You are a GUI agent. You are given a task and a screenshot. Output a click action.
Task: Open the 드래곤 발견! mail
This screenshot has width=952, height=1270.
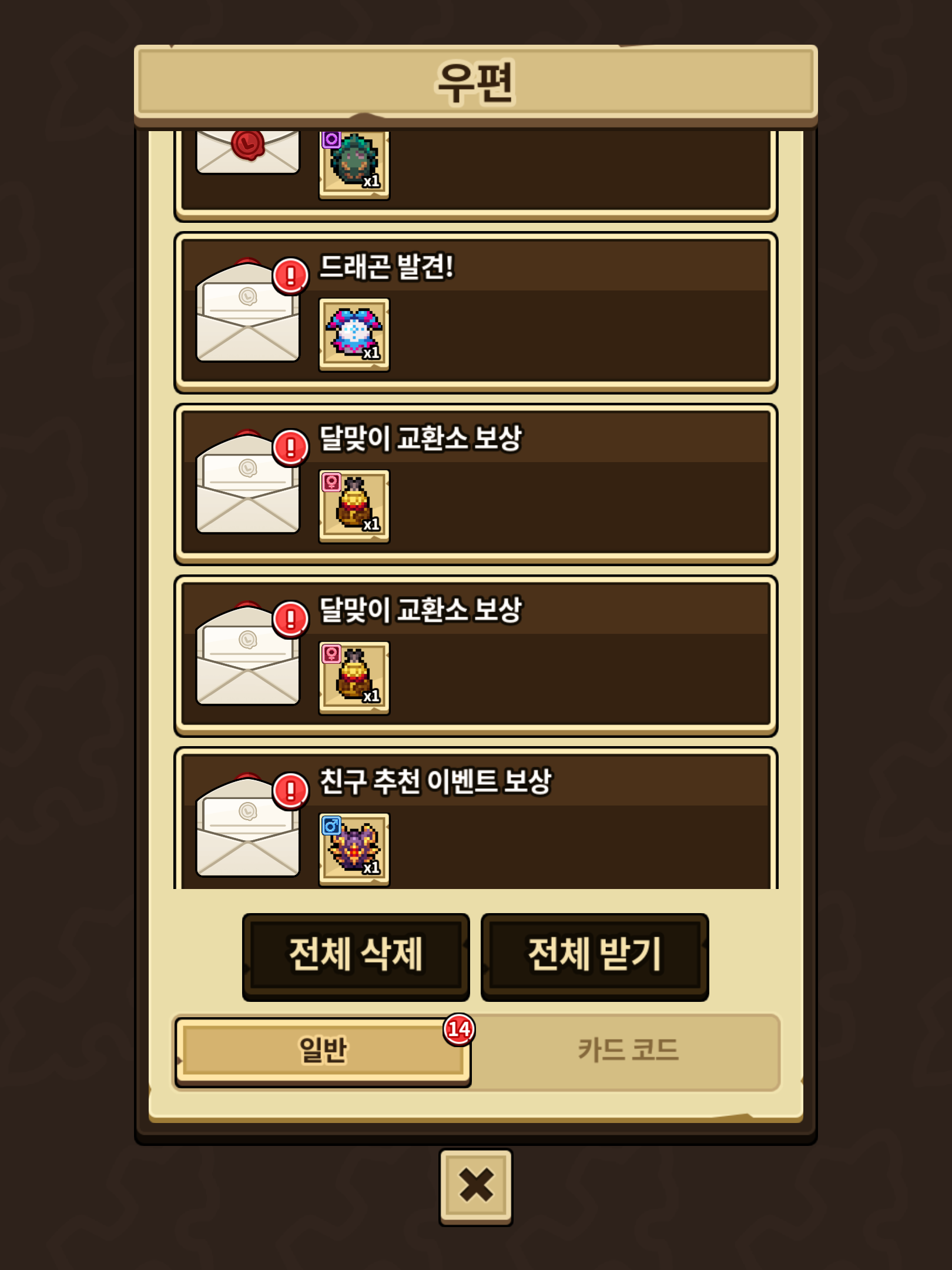(x=476, y=313)
